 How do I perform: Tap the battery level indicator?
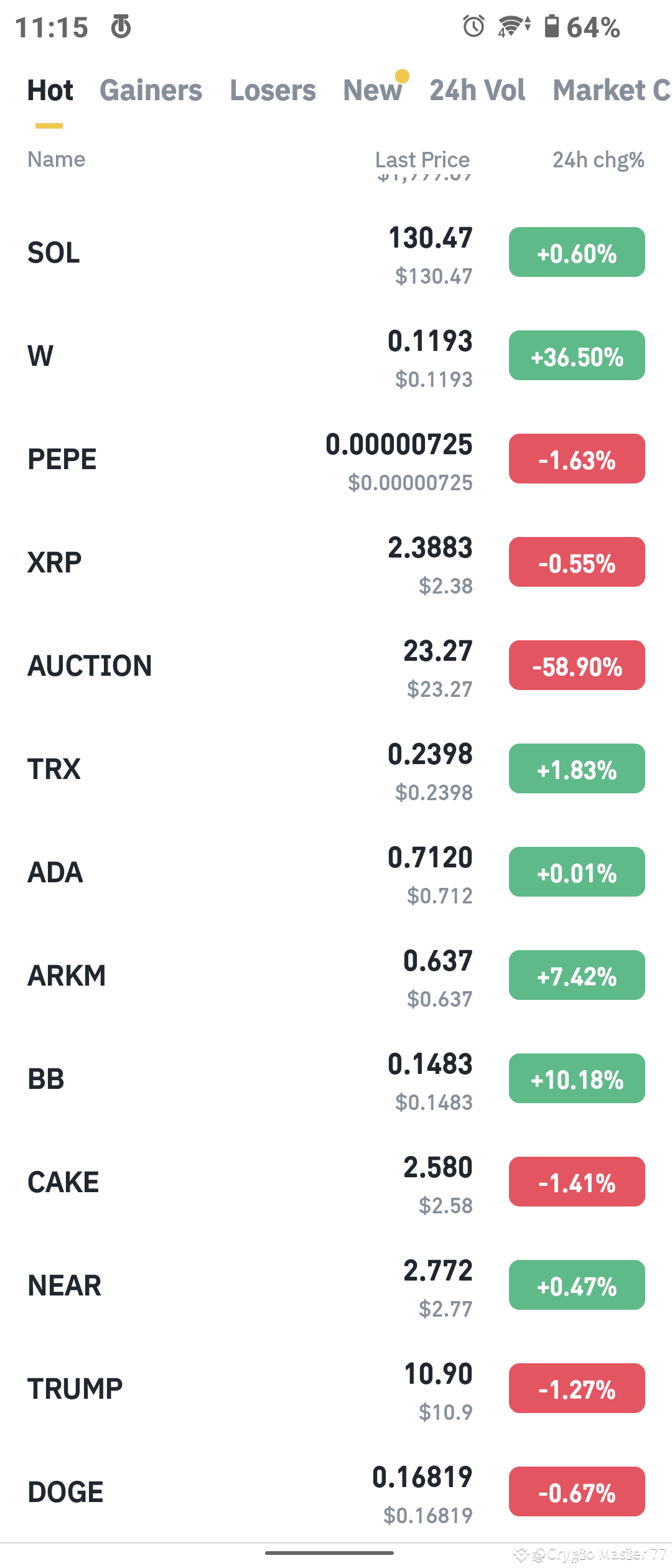tap(553, 26)
